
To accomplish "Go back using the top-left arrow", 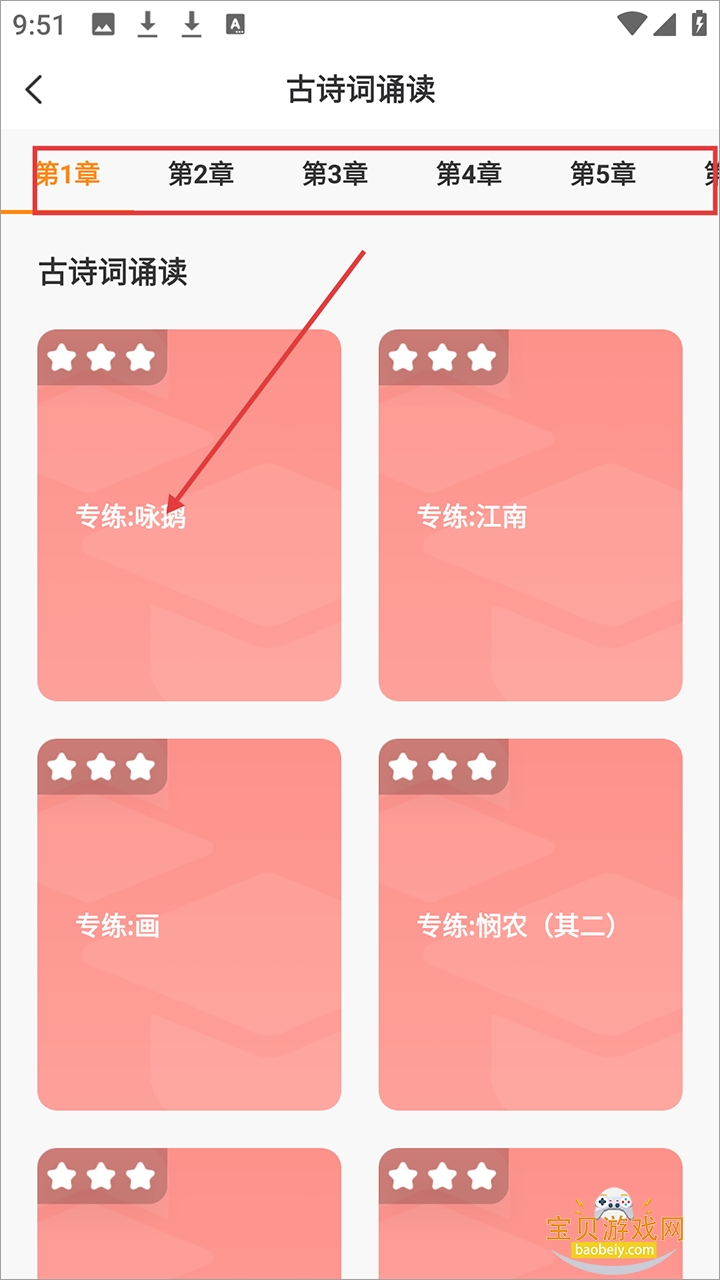I will click(34, 89).
